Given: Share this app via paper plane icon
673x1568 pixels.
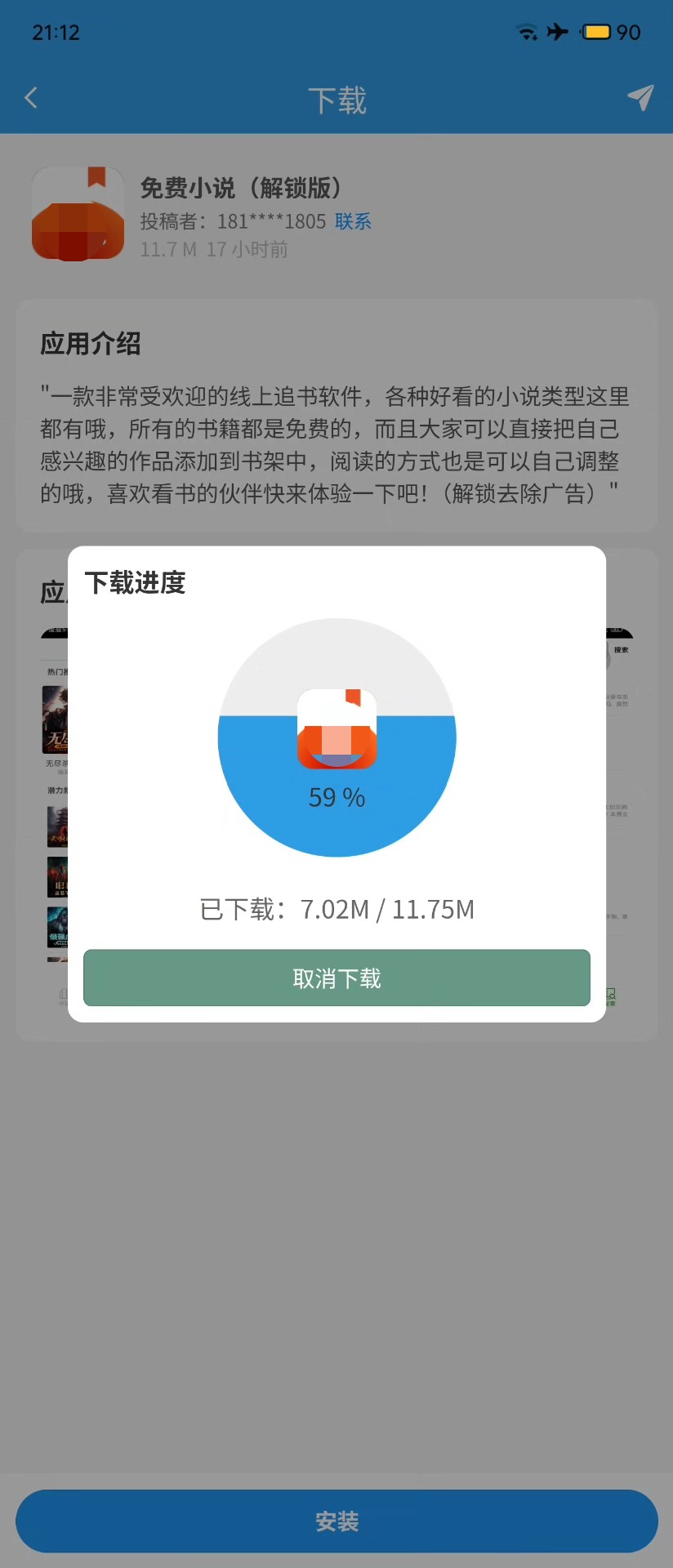Looking at the screenshot, I should (x=640, y=98).
